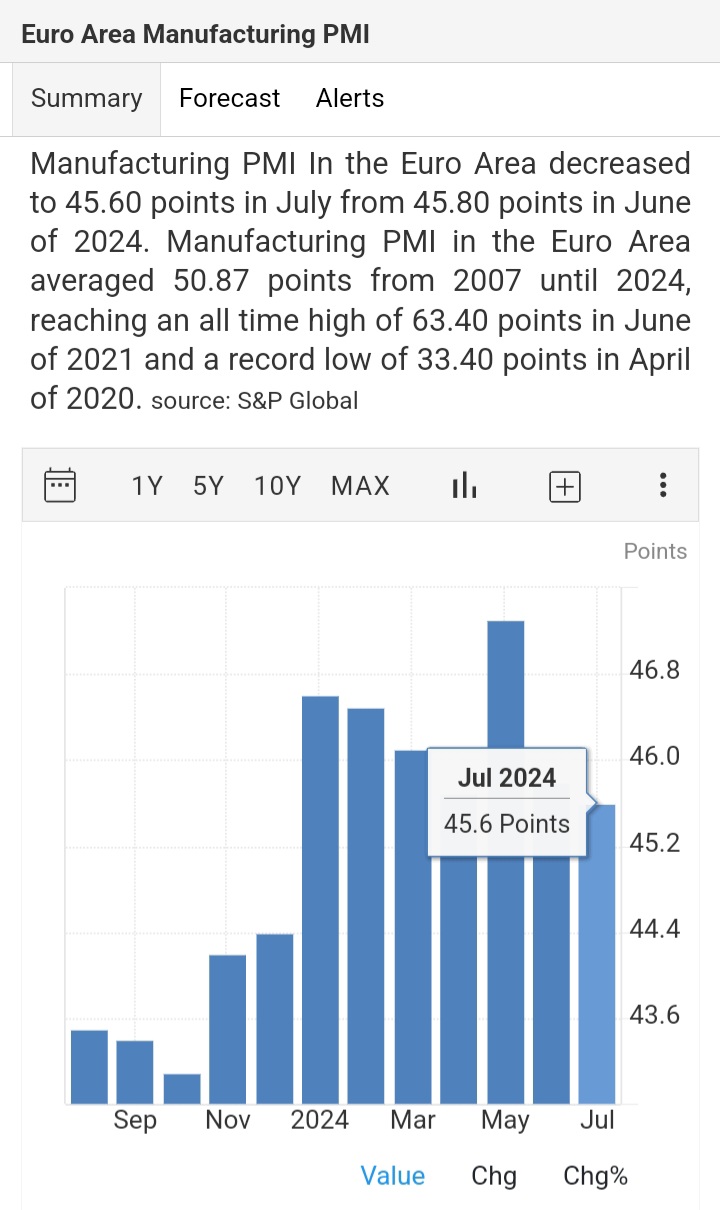The width and height of the screenshot is (720, 1210).
Task: Select the Summary tab
Action: pyautogui.click(x=86, y=99)
